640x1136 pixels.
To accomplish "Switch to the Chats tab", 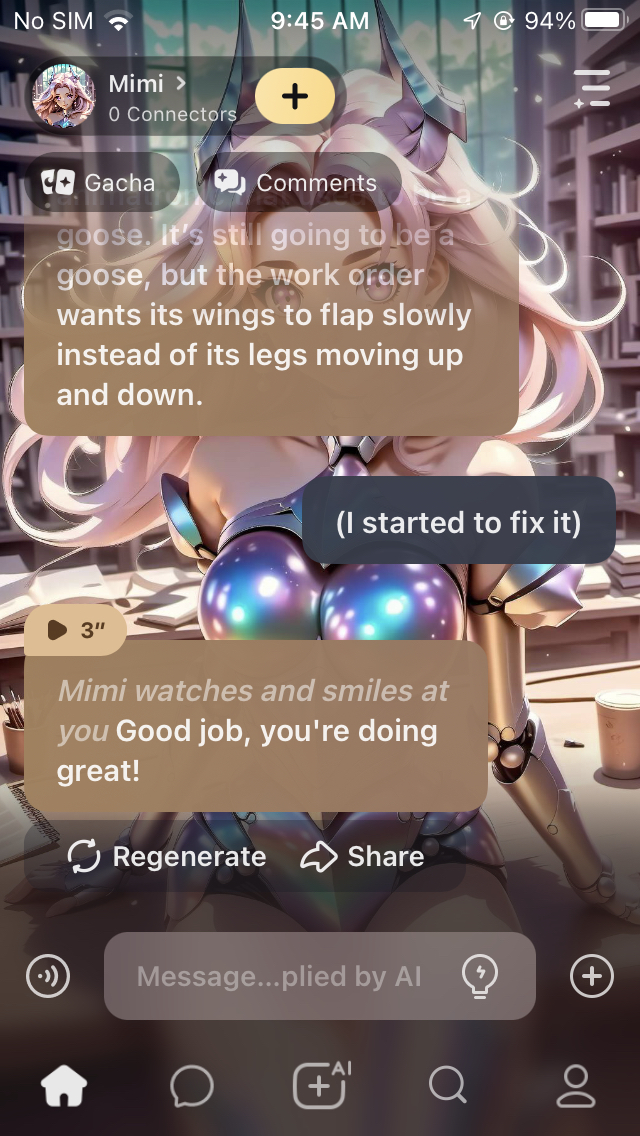I will (x=192, y=1086).
